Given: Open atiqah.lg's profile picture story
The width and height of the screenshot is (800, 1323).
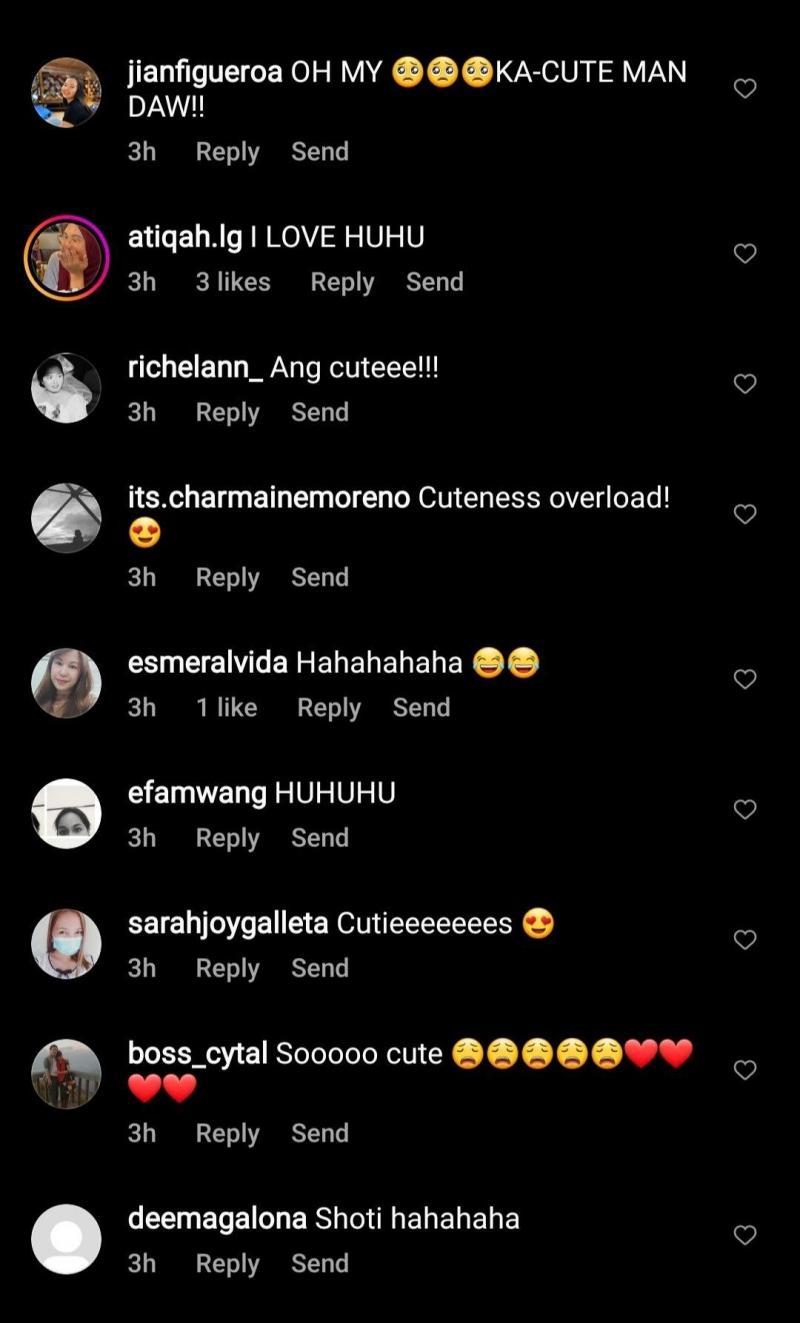Looking at the screenshot, I should (x=66, y=257).
